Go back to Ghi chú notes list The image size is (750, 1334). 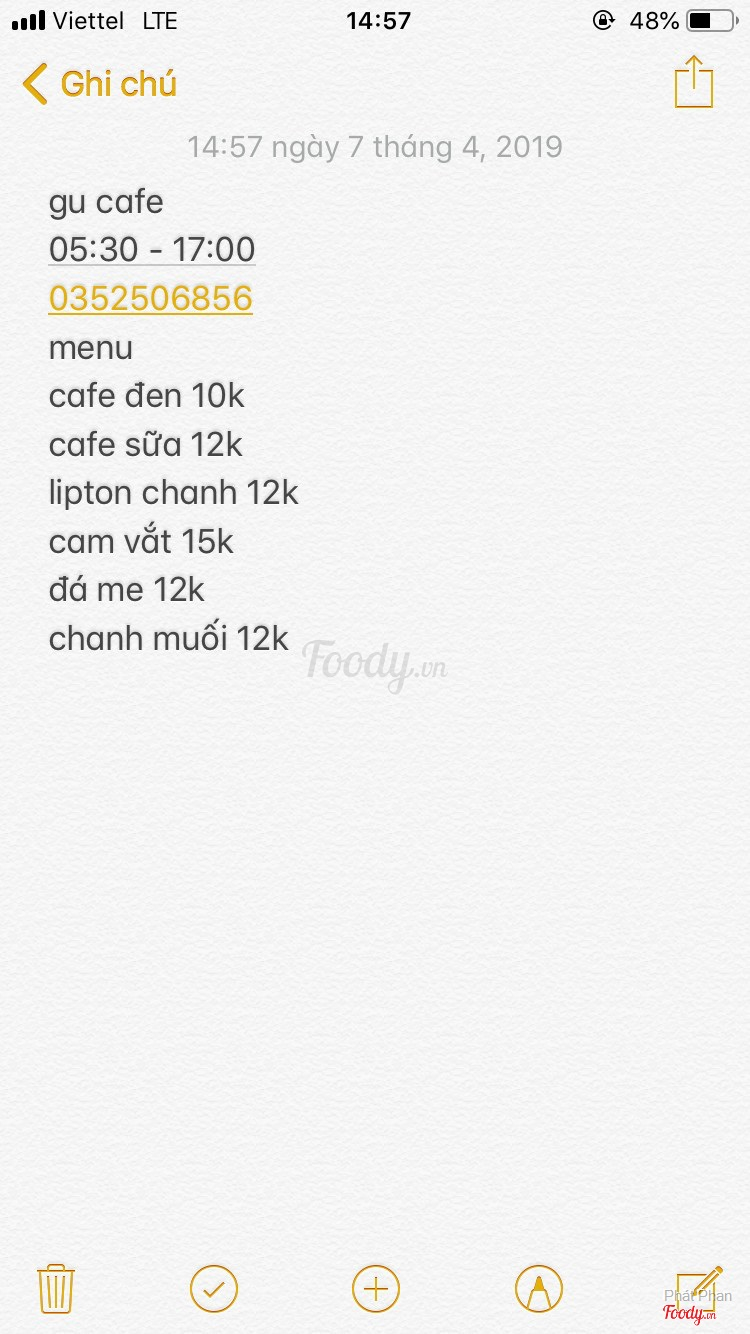[98, 84]
